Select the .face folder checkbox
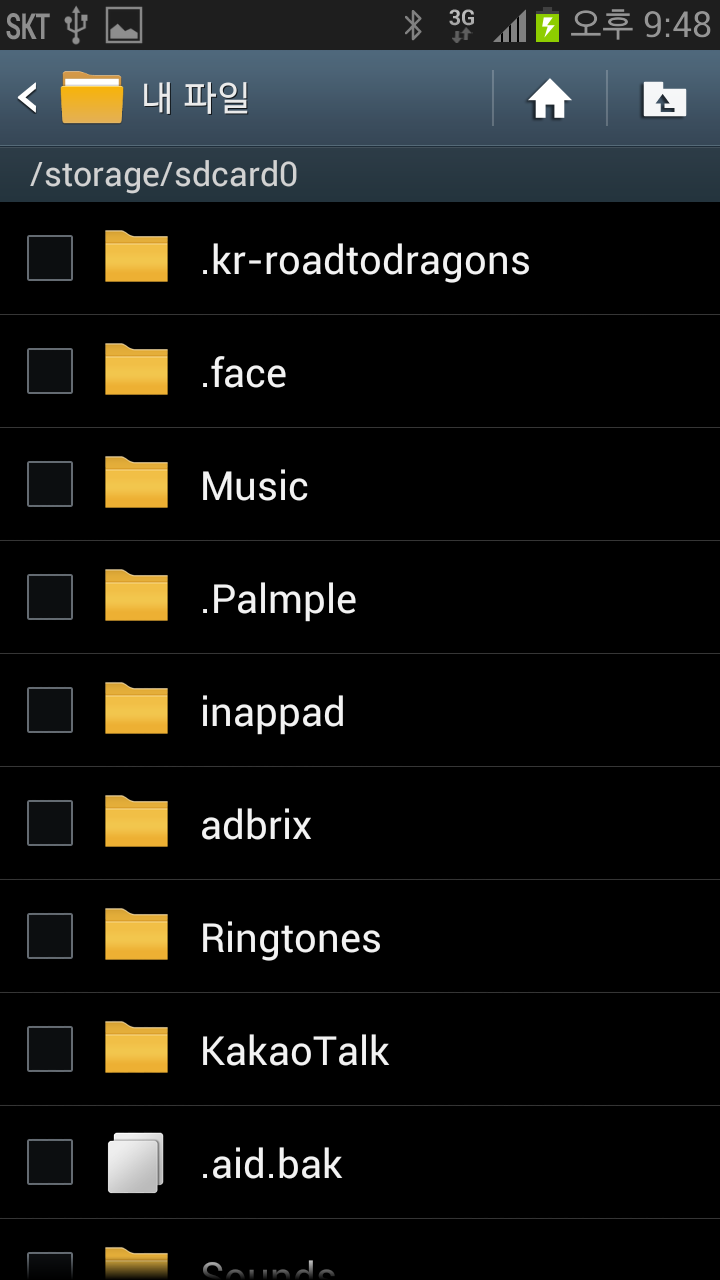This screenshot has height=1280, width=720. [50, 371]
